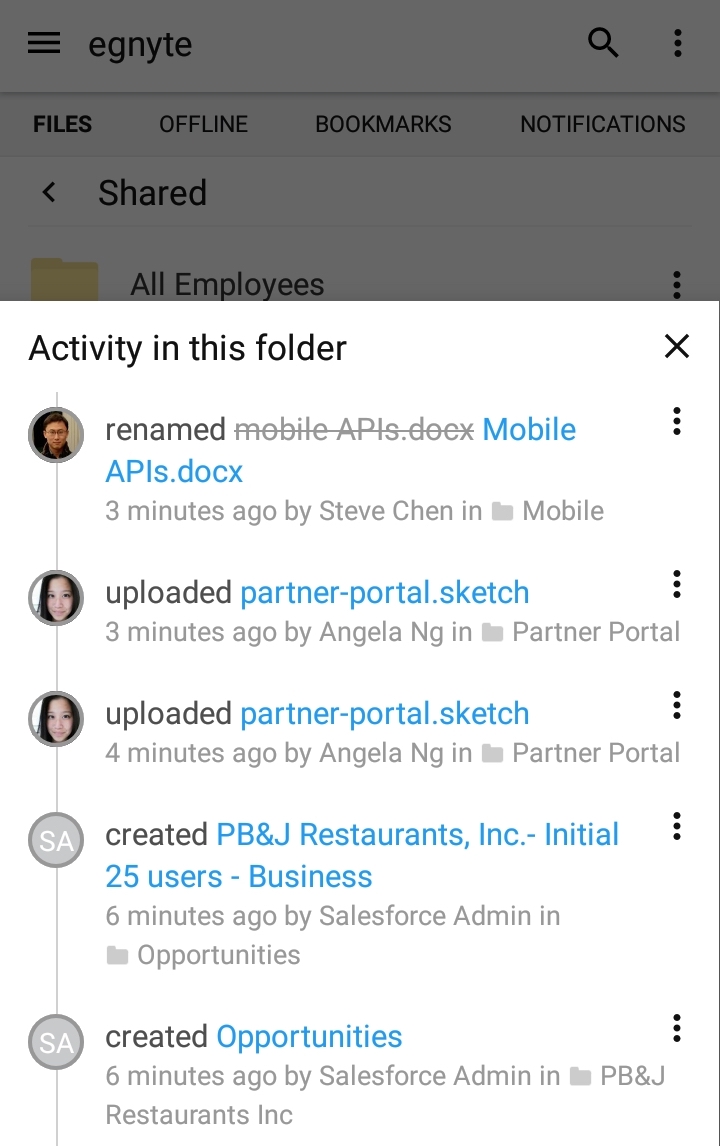The image size is (720, 1146).
Task: Open options for the PB&J Restaurants created activity
Action: coord(677,826)
